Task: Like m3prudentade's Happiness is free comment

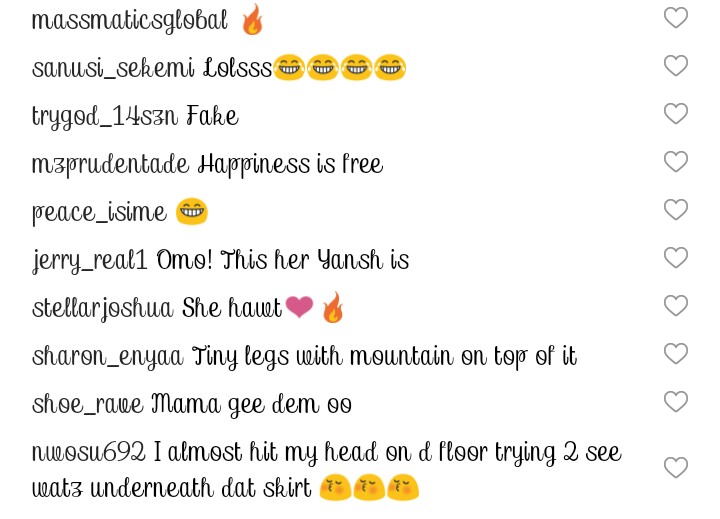Action: tap(676, 162)
